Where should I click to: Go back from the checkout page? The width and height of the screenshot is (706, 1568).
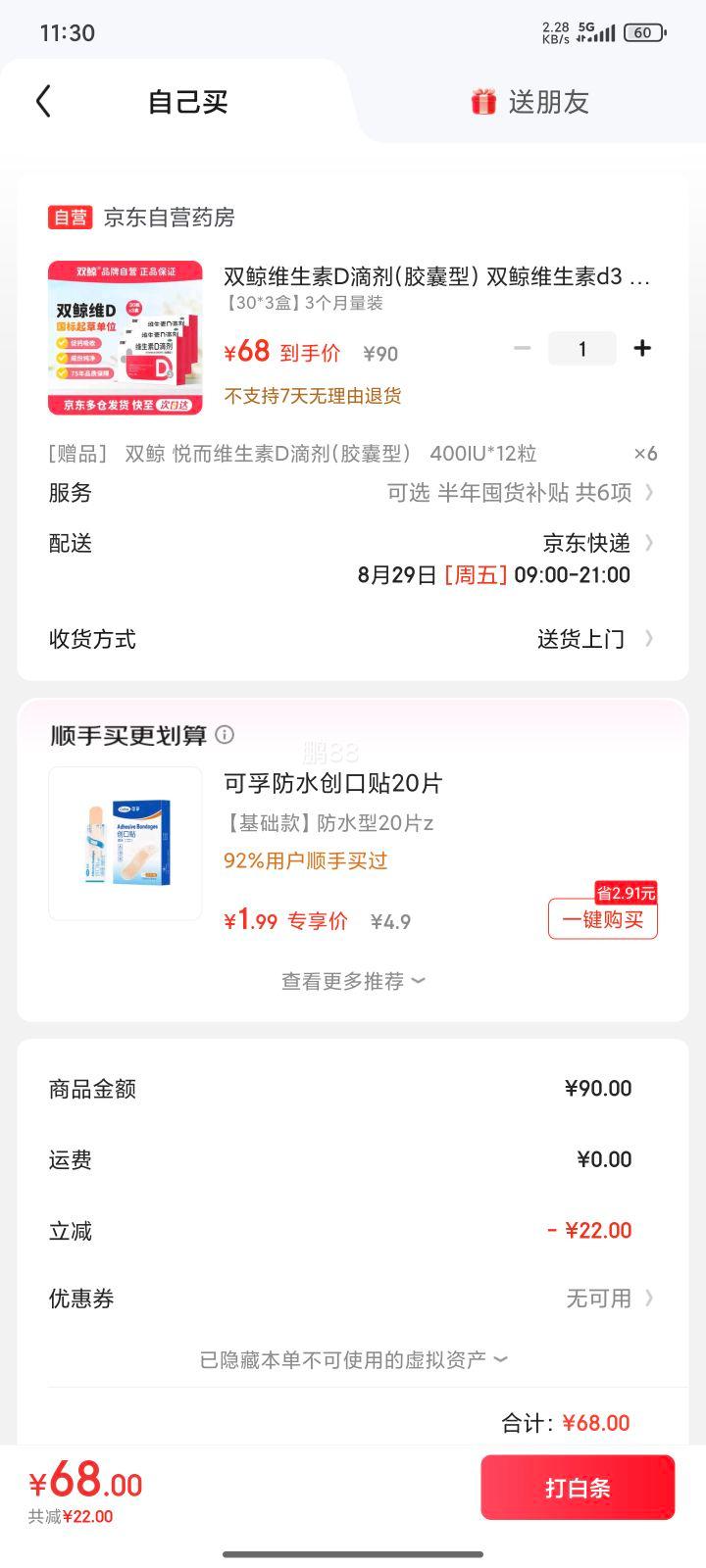click(x=43, y=101)
